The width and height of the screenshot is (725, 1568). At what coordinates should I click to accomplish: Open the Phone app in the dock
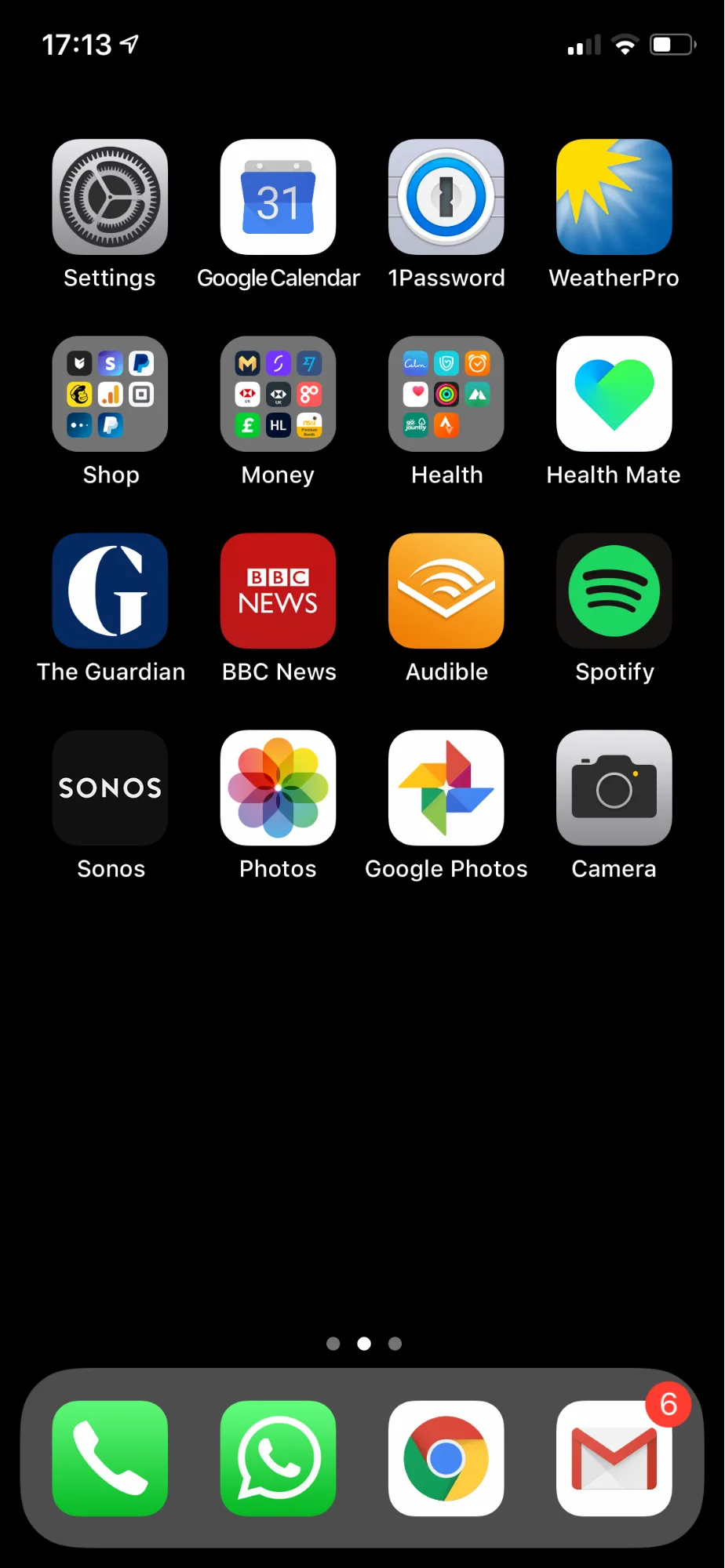coord(110,1458)
